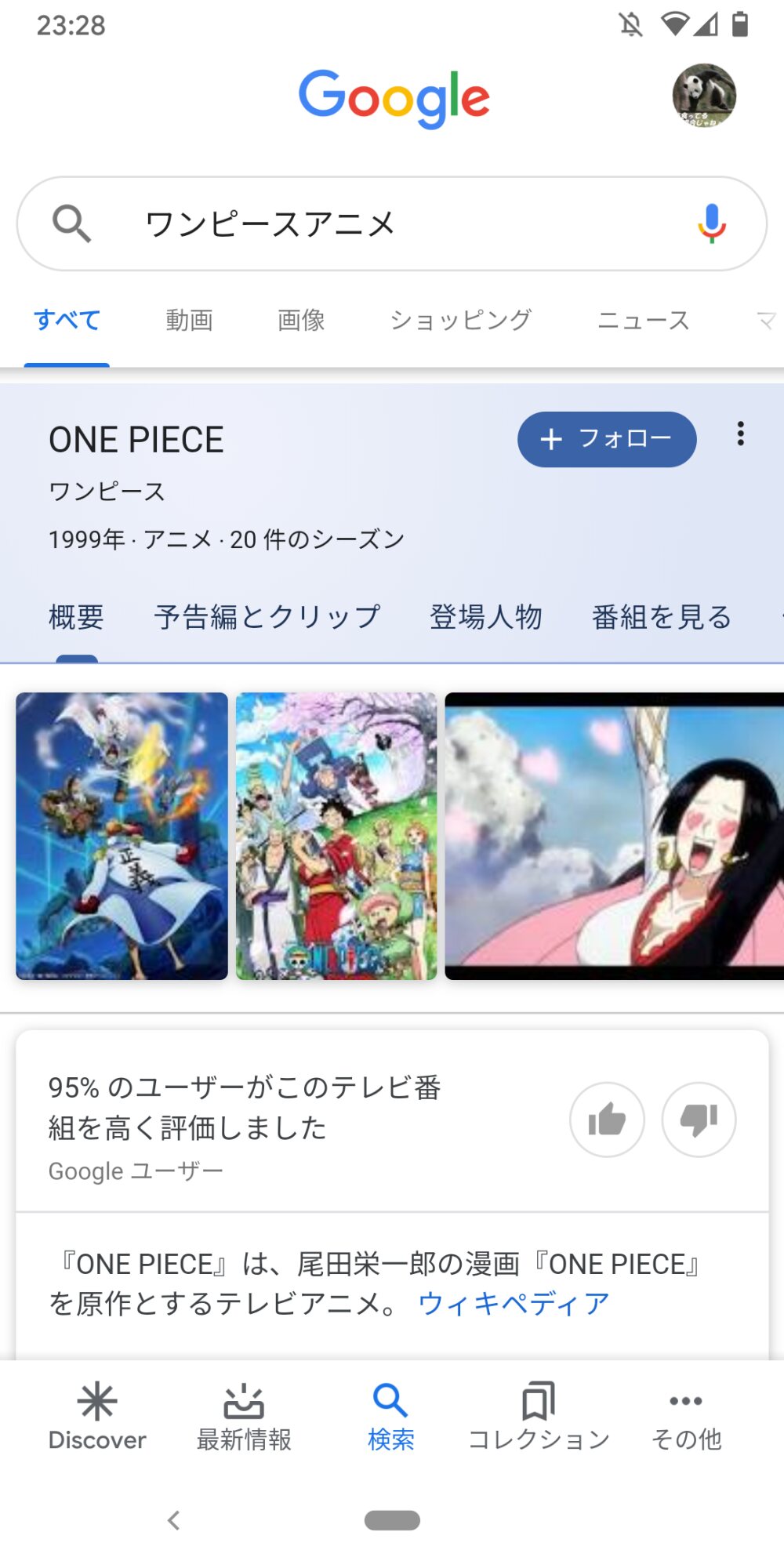The height and width of the screenshot is (1568, 784).
Task: Switch to the 画像 tab
Action: [301, 320]
